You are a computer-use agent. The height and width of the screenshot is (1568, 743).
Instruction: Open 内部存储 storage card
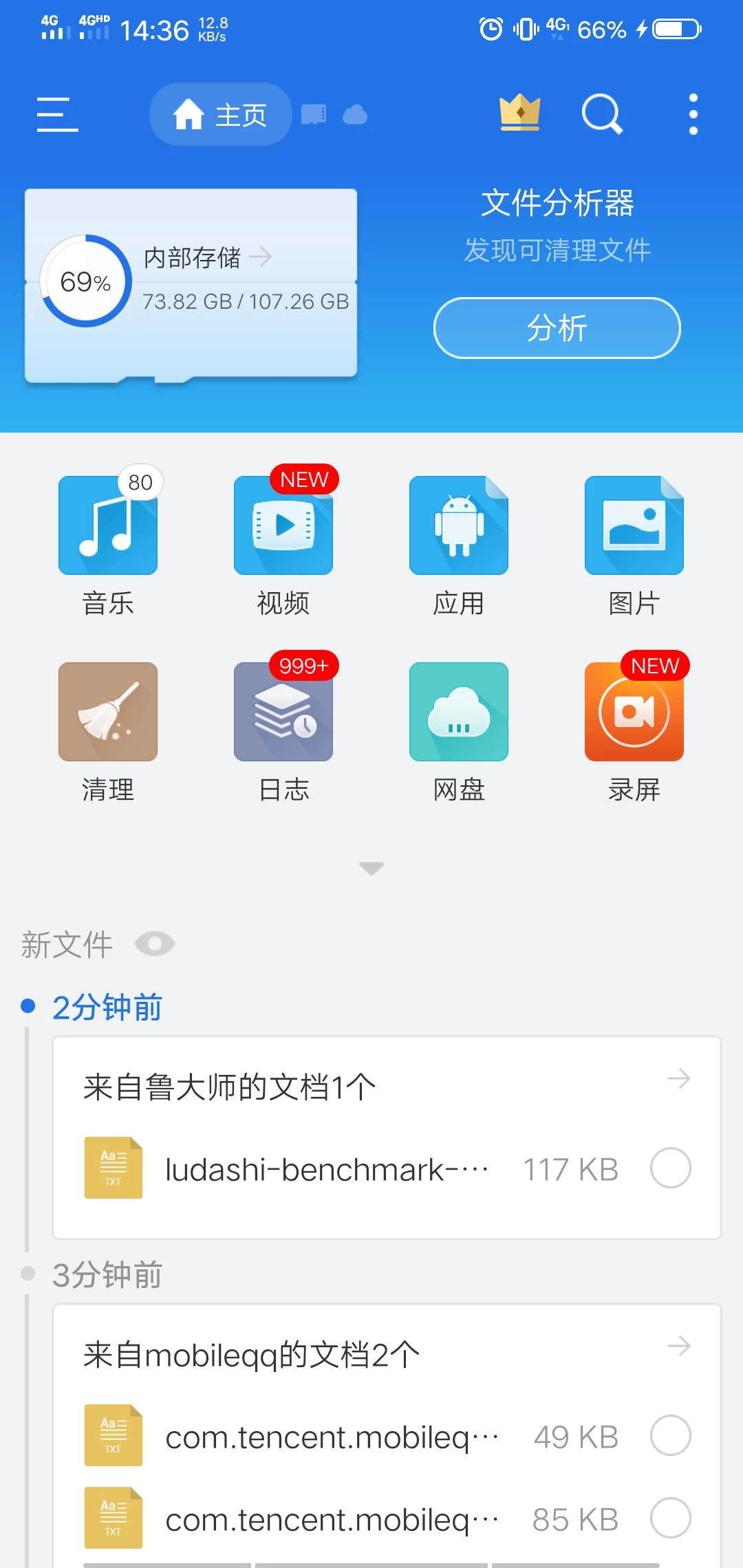191,283
